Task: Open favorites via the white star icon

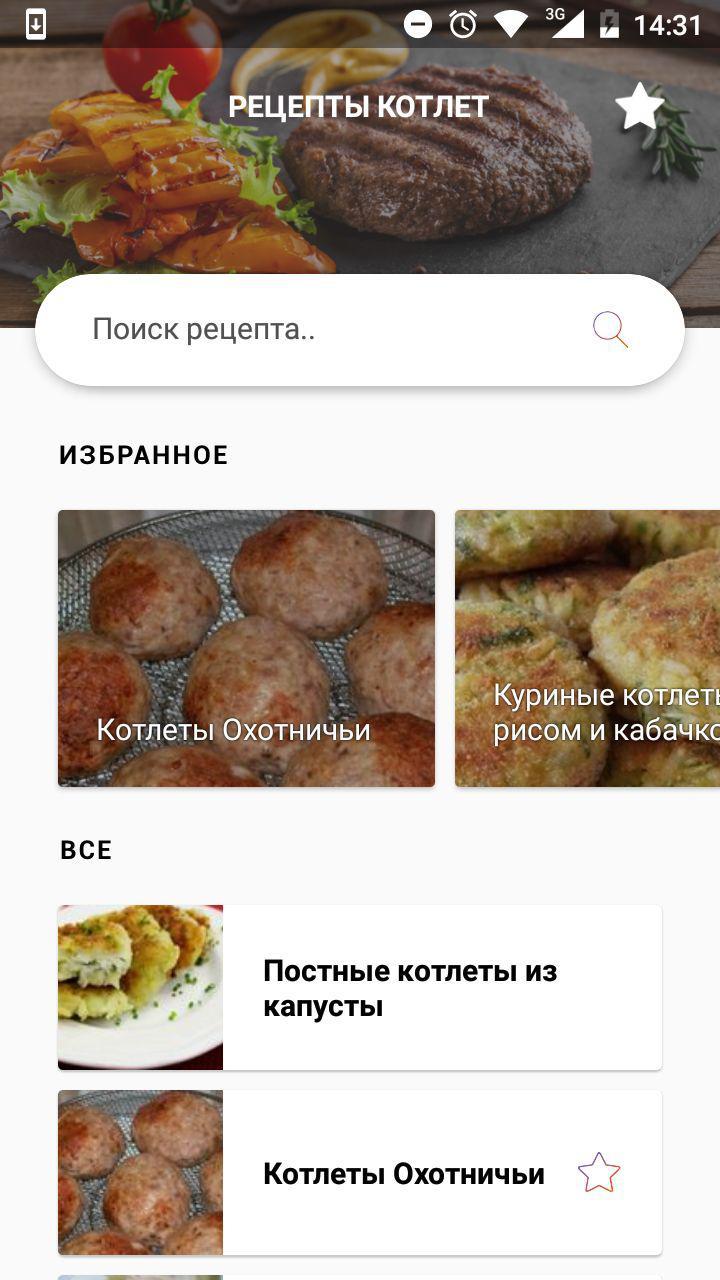Action: (639, 107)
